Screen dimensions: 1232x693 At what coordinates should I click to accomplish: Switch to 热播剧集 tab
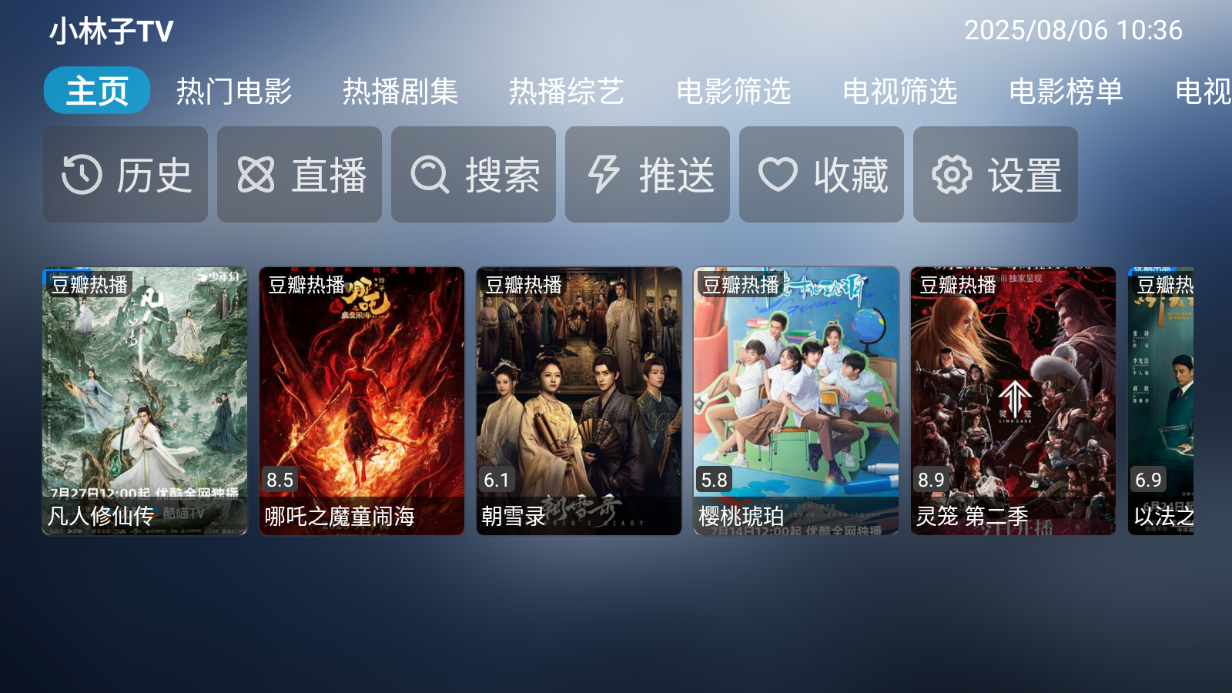(x=400, y=91)
